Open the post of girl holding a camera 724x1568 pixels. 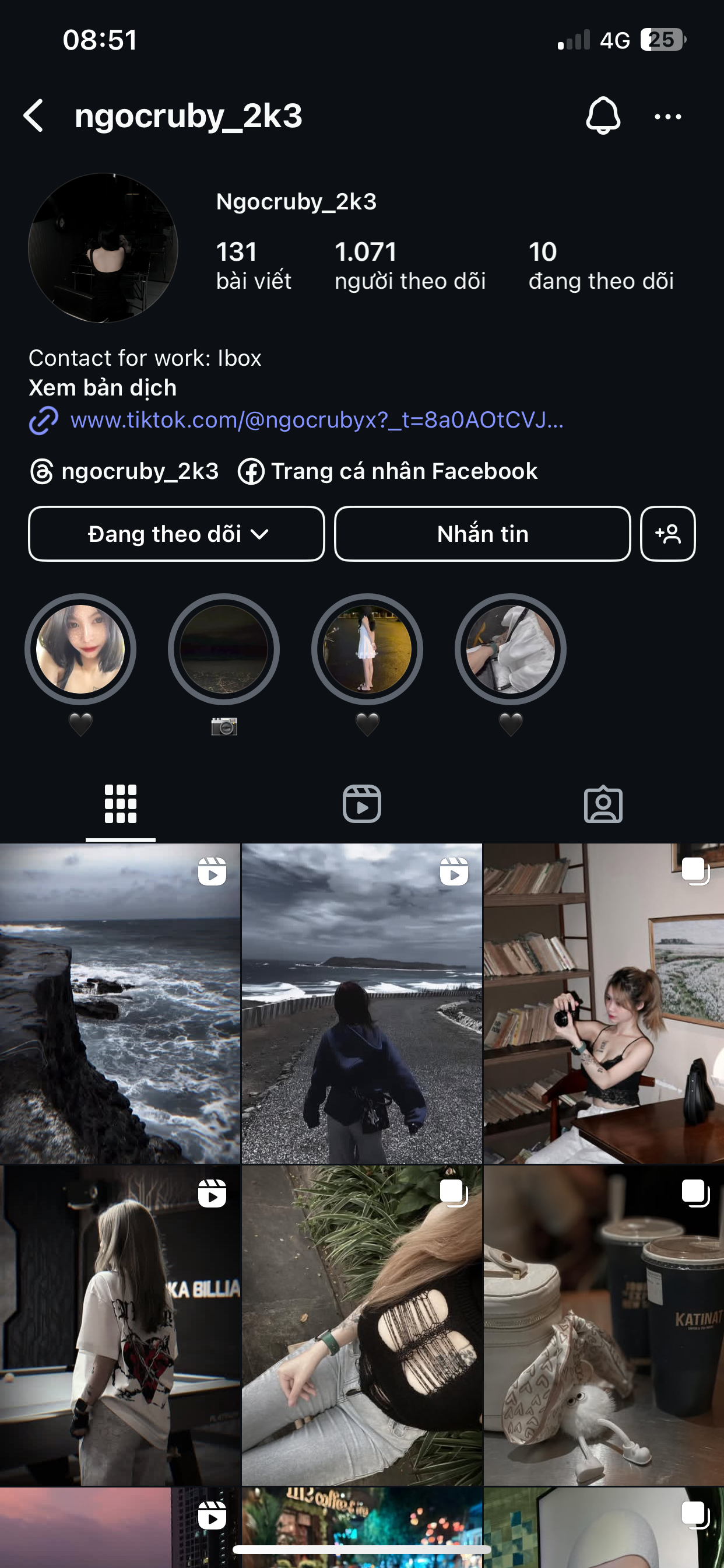pos(603,1003)
